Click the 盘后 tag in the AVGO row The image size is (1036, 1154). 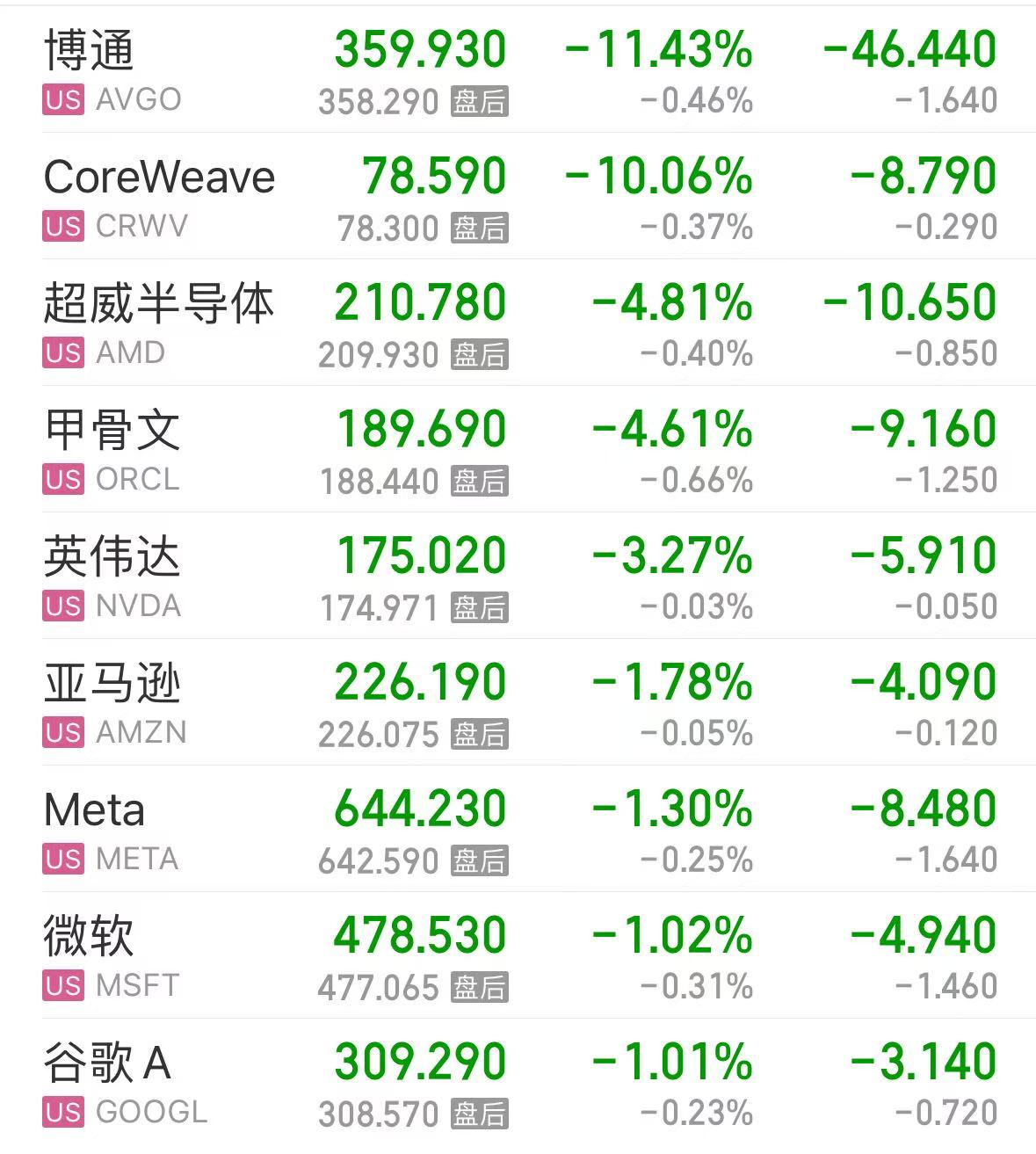(479, 99)
